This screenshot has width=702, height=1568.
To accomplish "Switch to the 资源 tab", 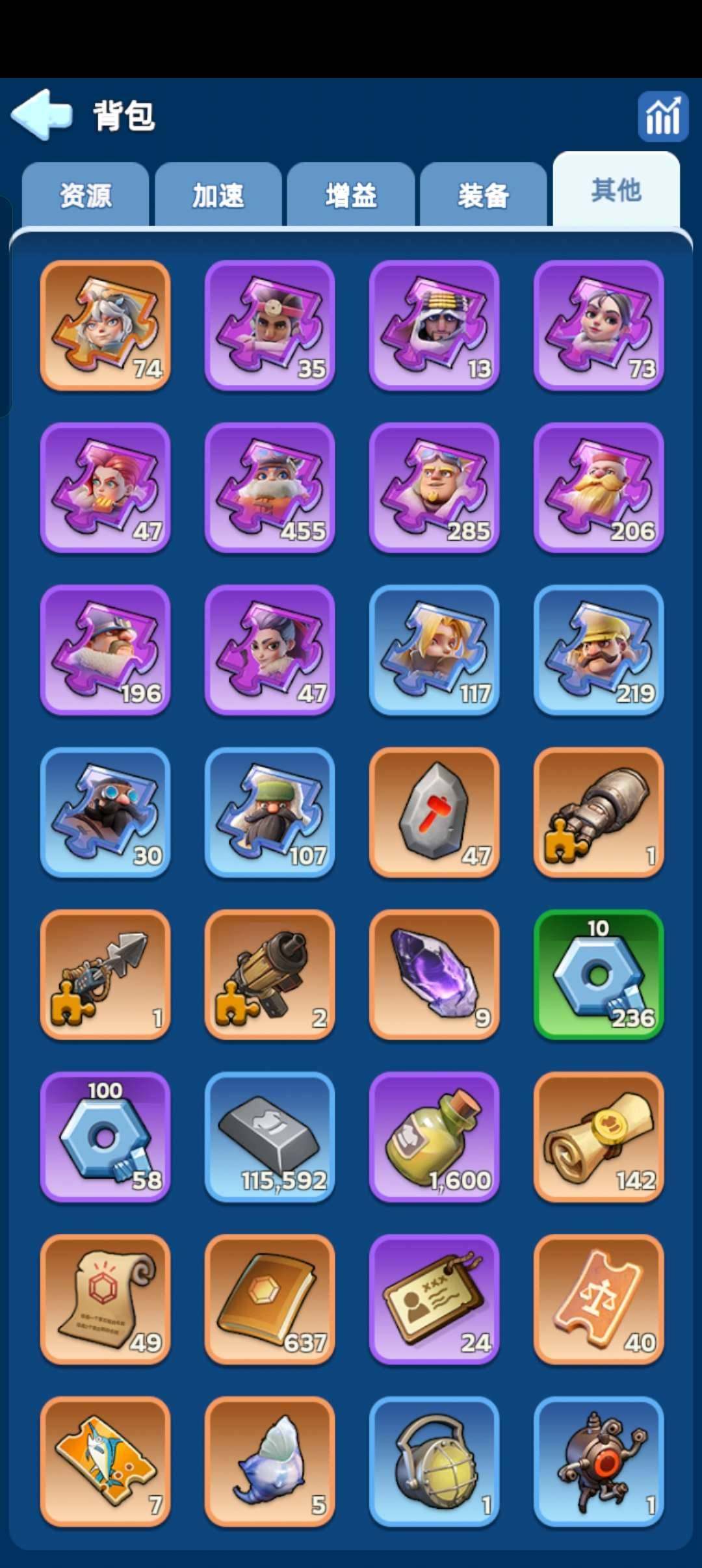I will (86, 195).
